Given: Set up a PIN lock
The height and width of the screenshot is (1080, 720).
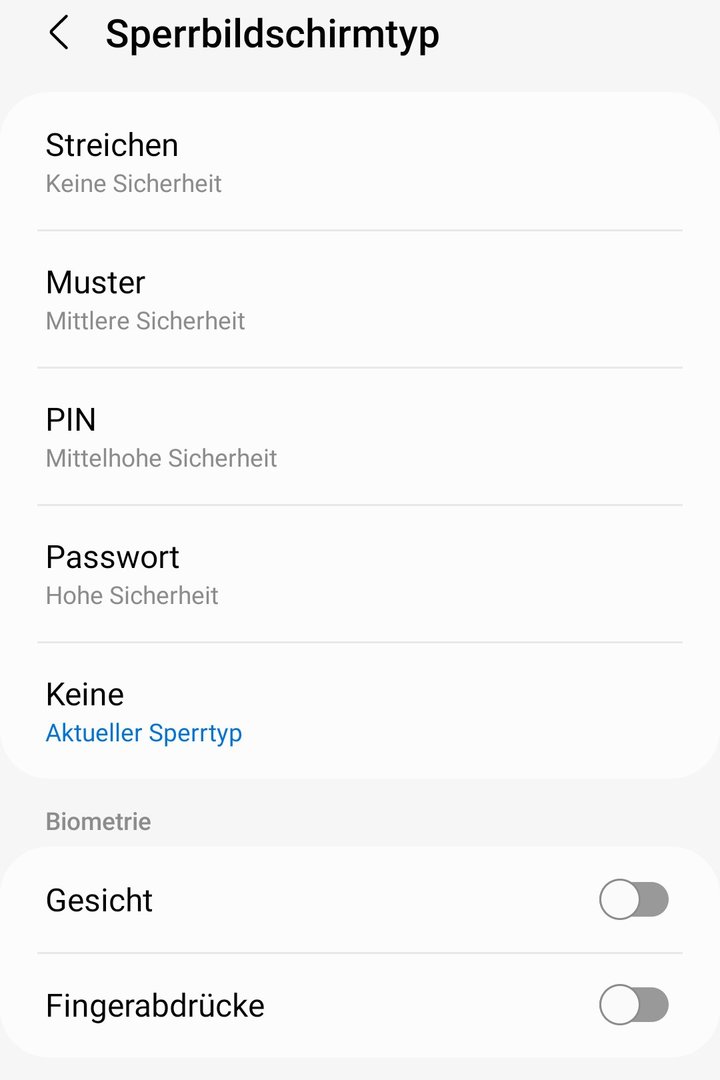Looking at the screenshot, I should click(x=360, y=436).
